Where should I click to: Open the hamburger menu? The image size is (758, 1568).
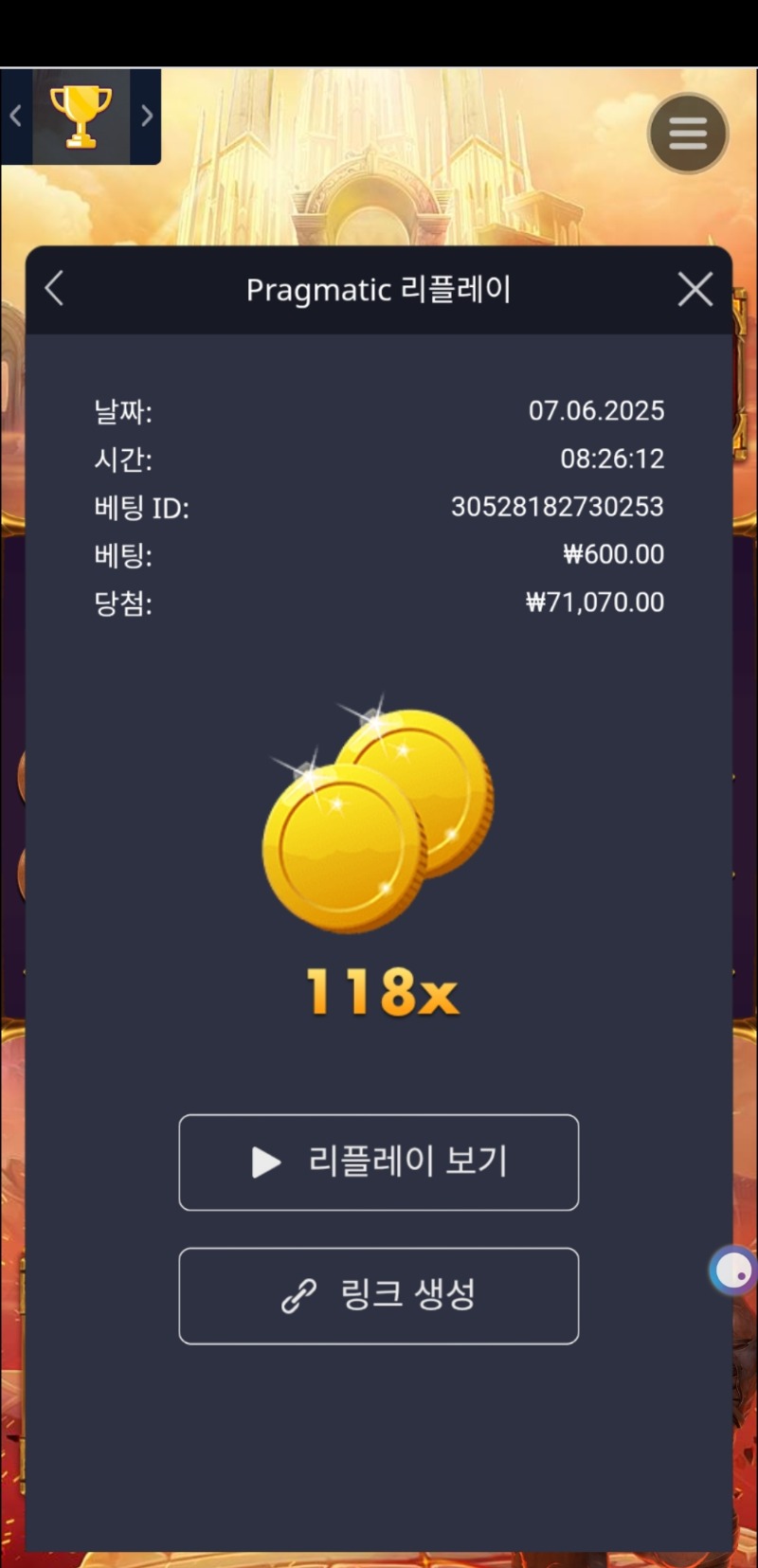tap(688, 134)
